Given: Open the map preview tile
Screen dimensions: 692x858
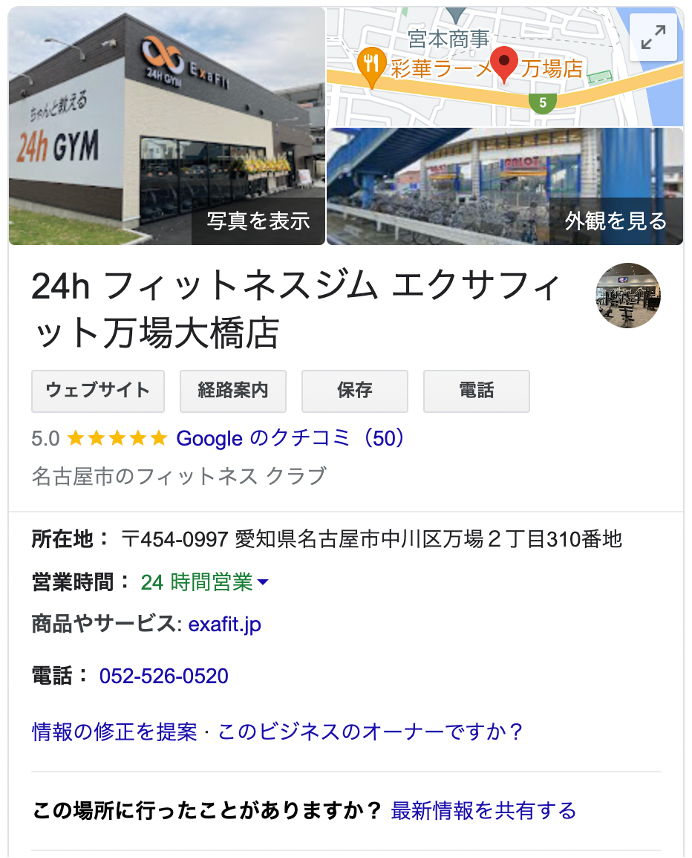Looking at the screenshot, I should (x=480, y=65).
